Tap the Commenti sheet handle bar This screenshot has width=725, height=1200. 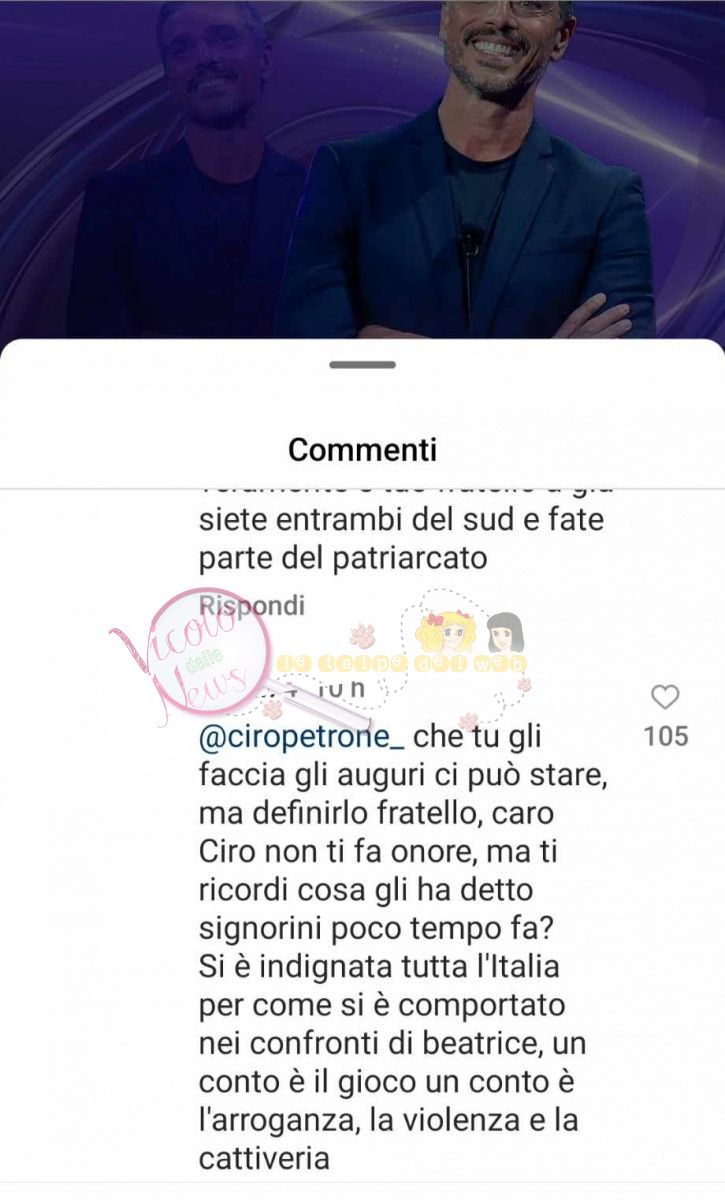click(362, 364)
